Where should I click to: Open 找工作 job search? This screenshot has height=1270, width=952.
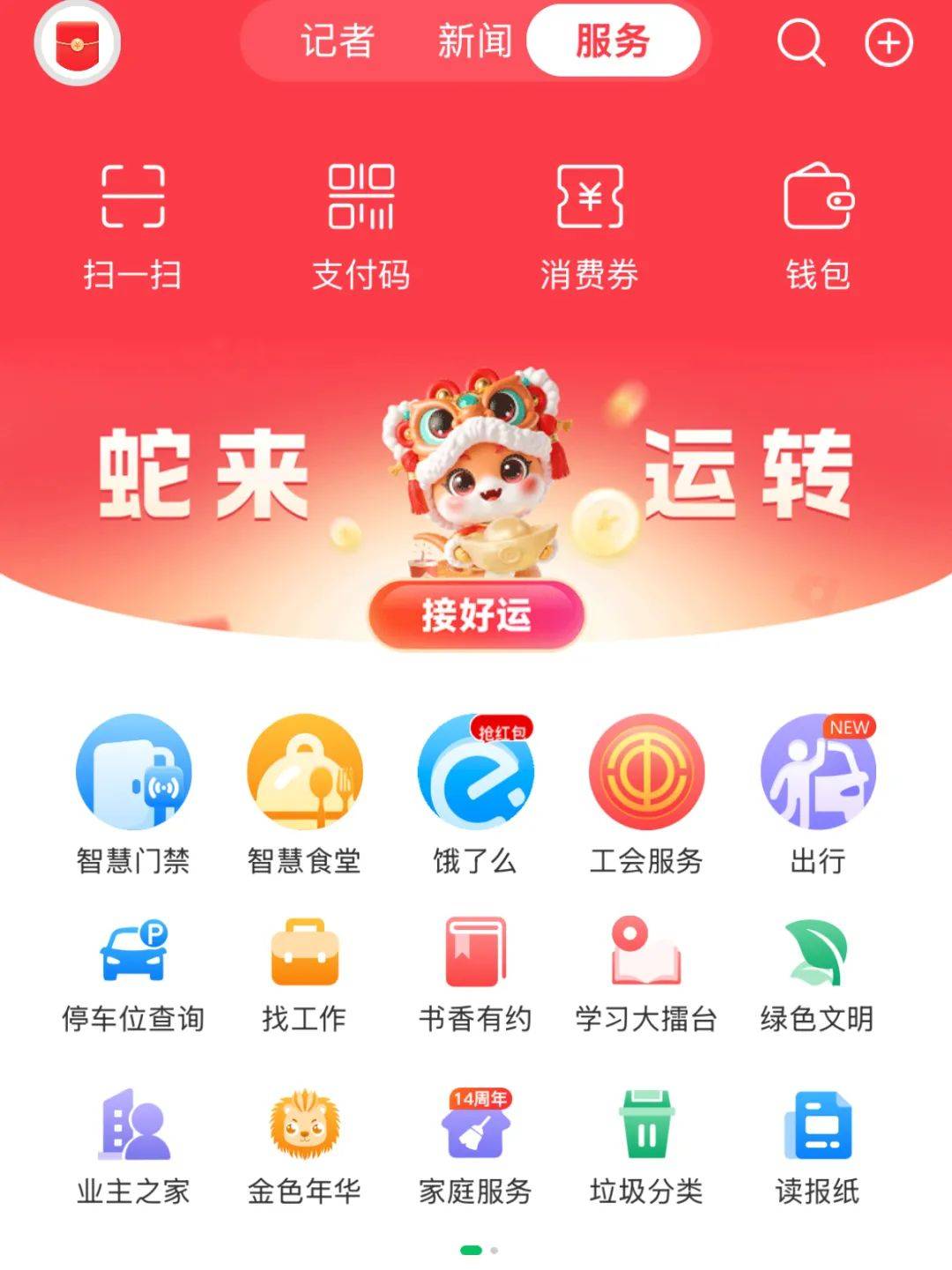pyautogui.click(x=304, y=974)
